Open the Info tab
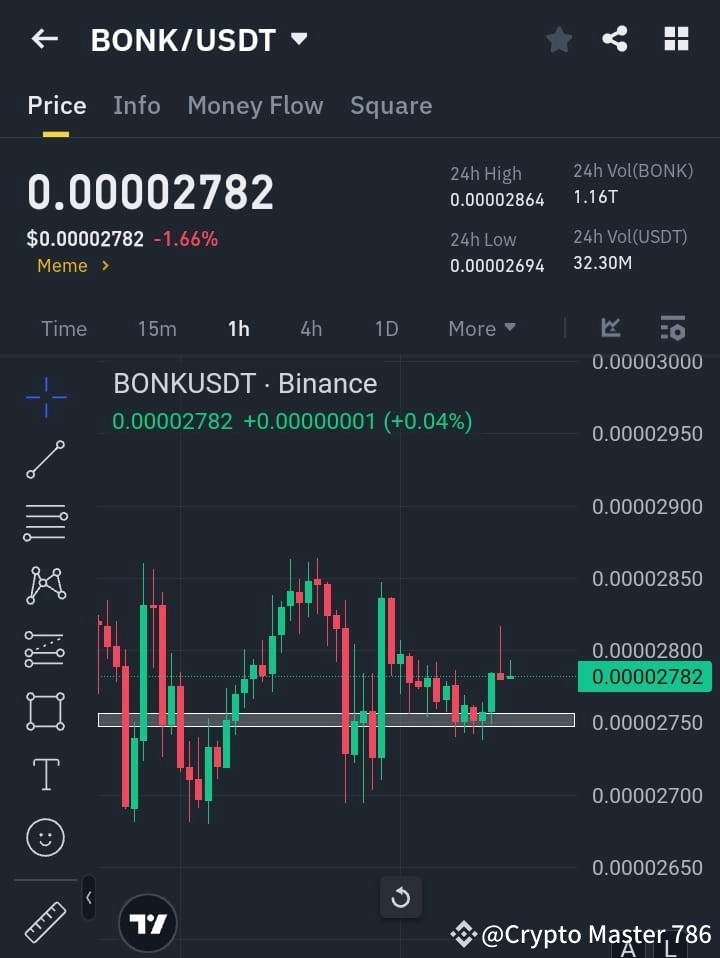The width and height of the screenshot is (720, 958). click(137, 105)
